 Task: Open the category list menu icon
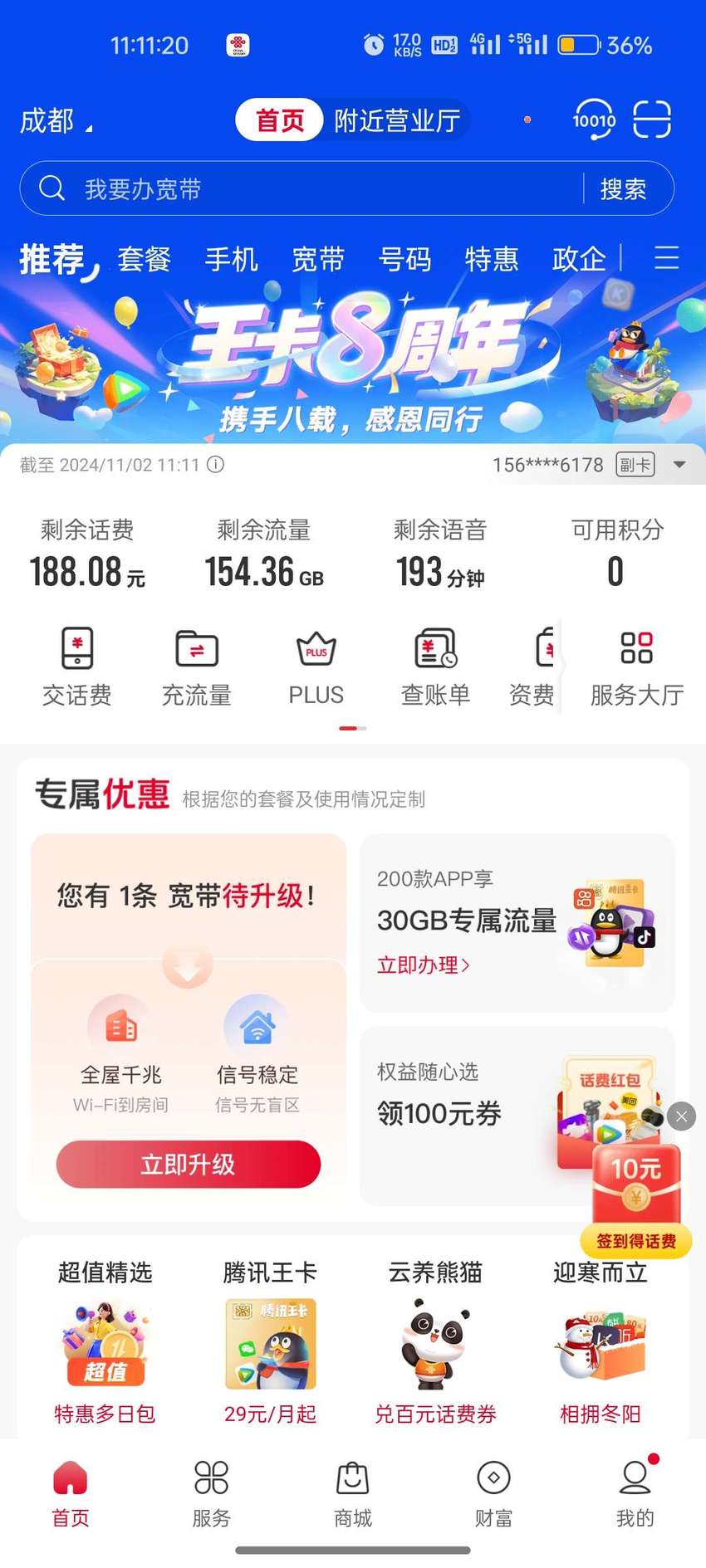(666, 257)
